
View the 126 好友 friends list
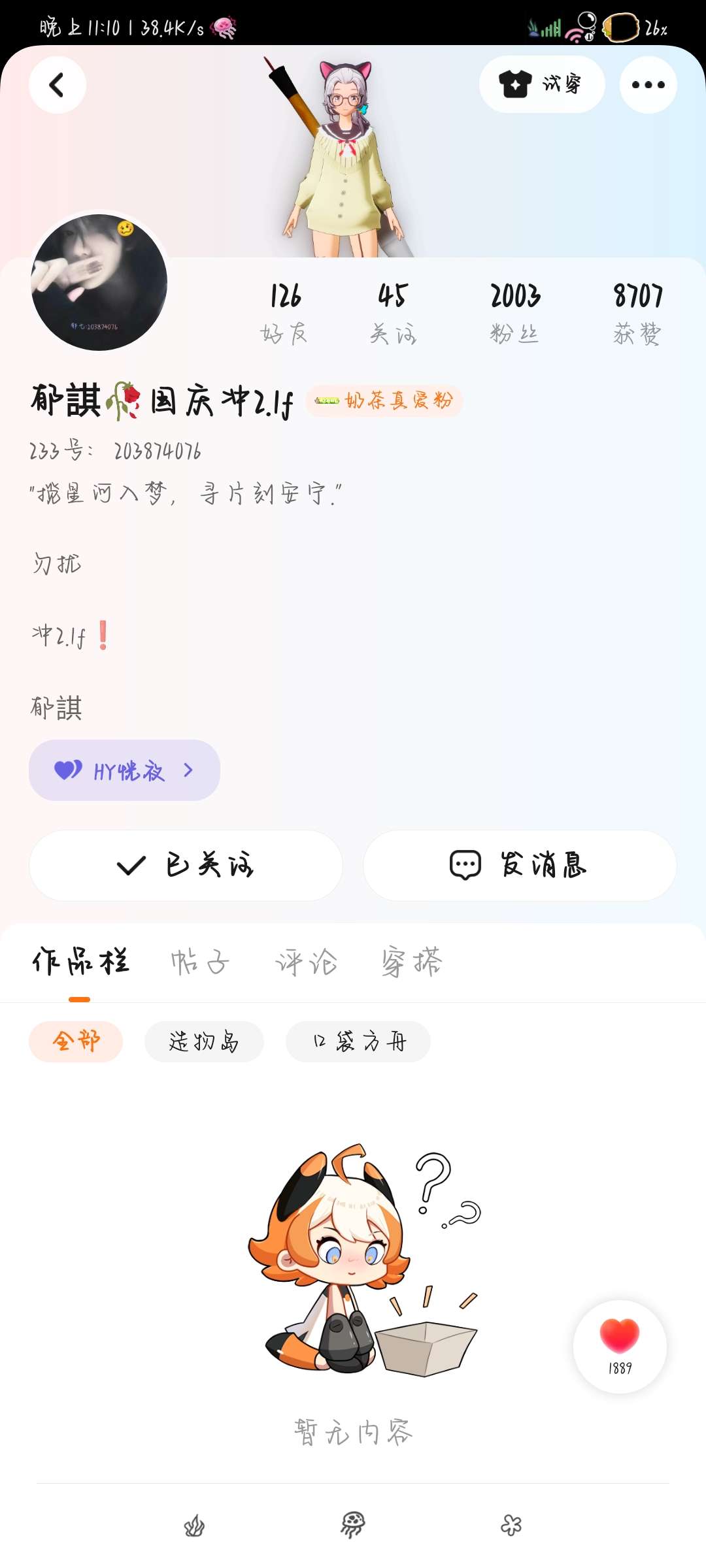(x=285, y=314)
